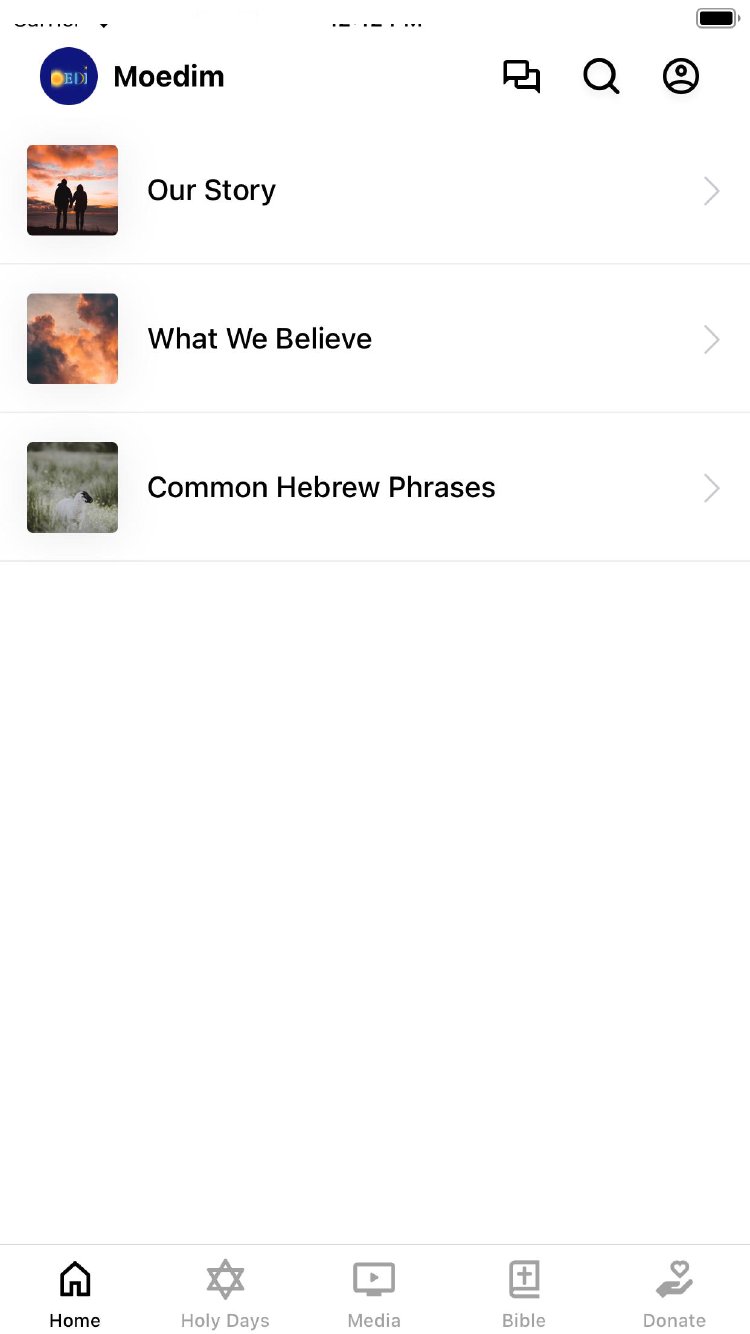750x1334 pixels.
Task: Switch to the Holy Days tab
Action: (x=225, y=1293)
